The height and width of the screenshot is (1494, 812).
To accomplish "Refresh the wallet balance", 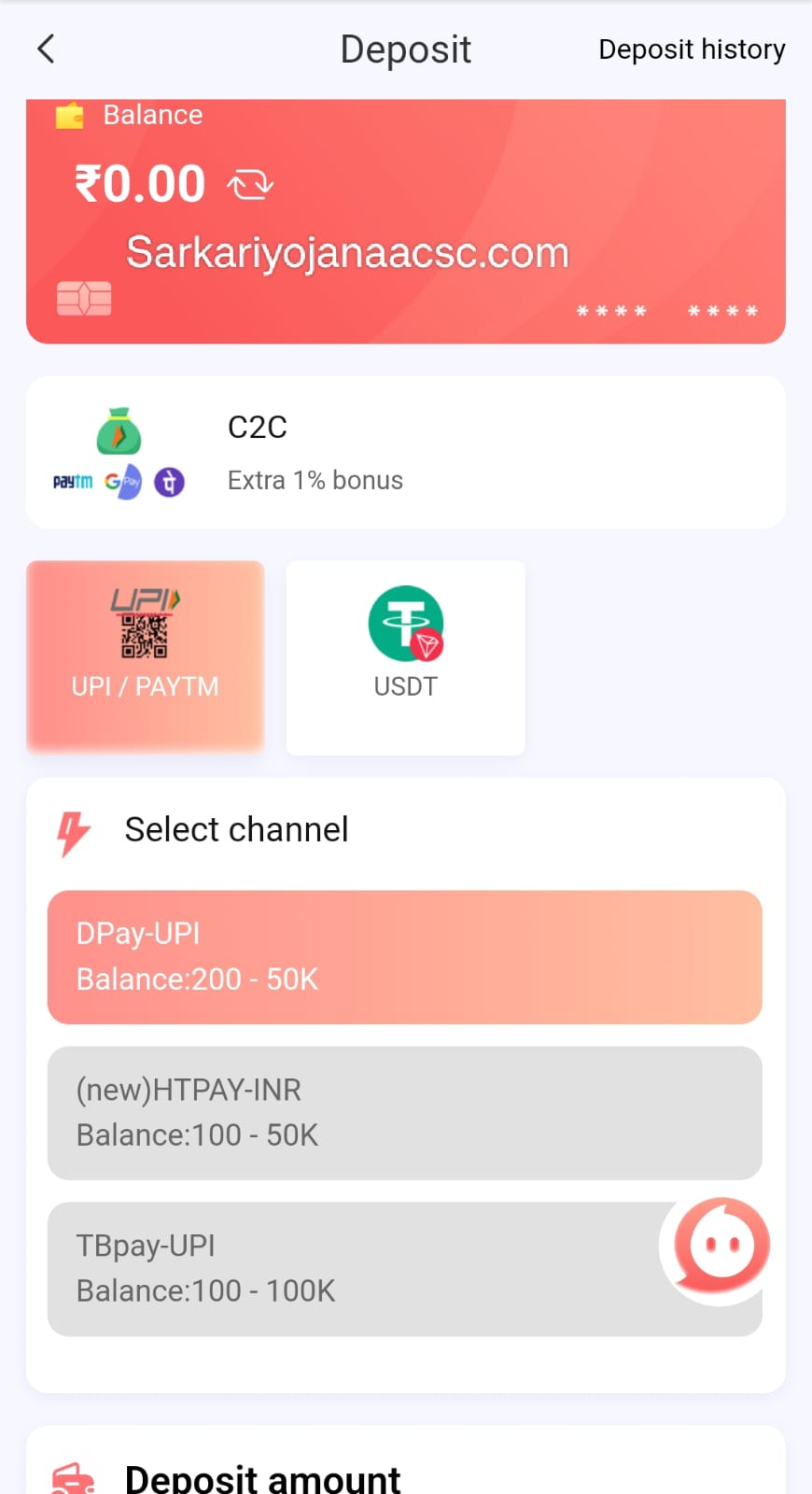I will [x=250, y=184].
